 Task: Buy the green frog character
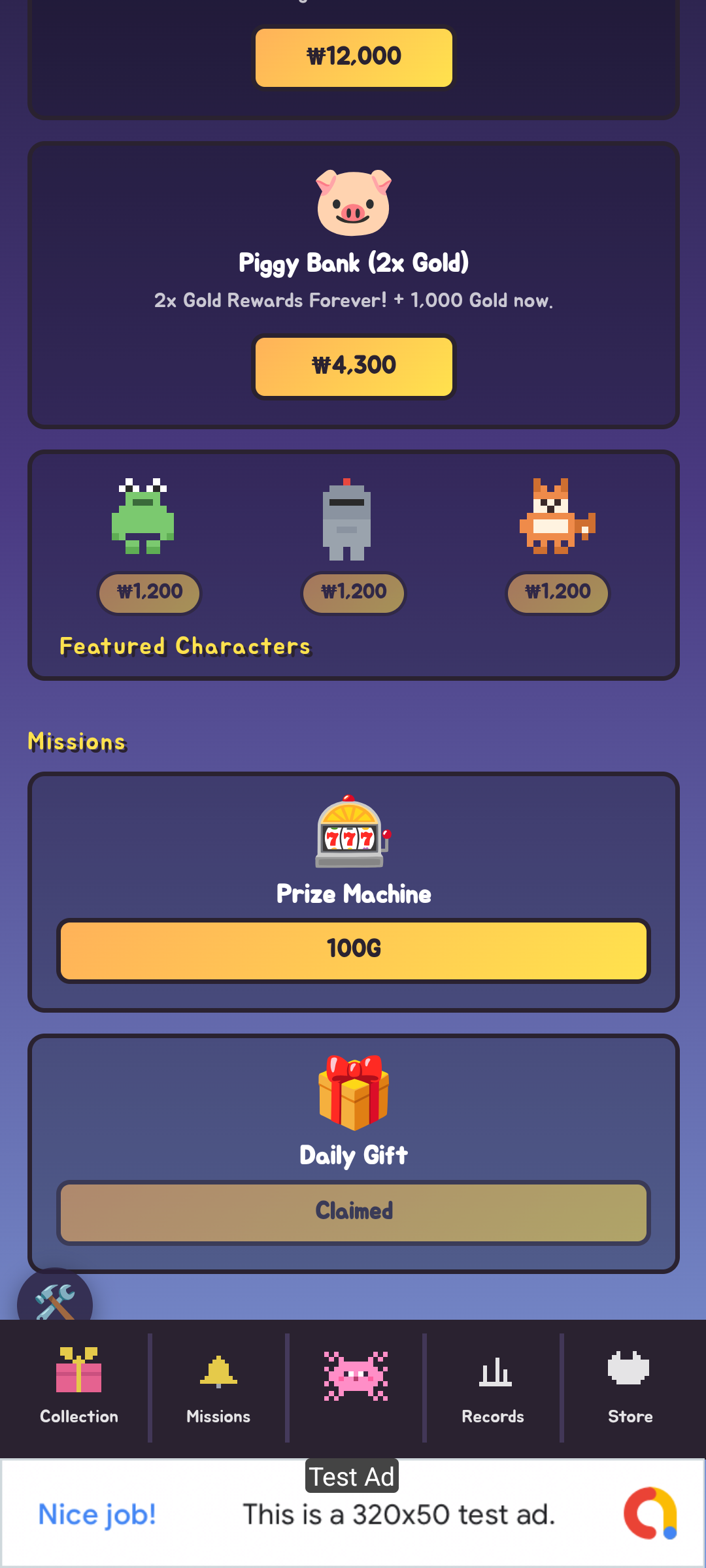pos(149,593)
